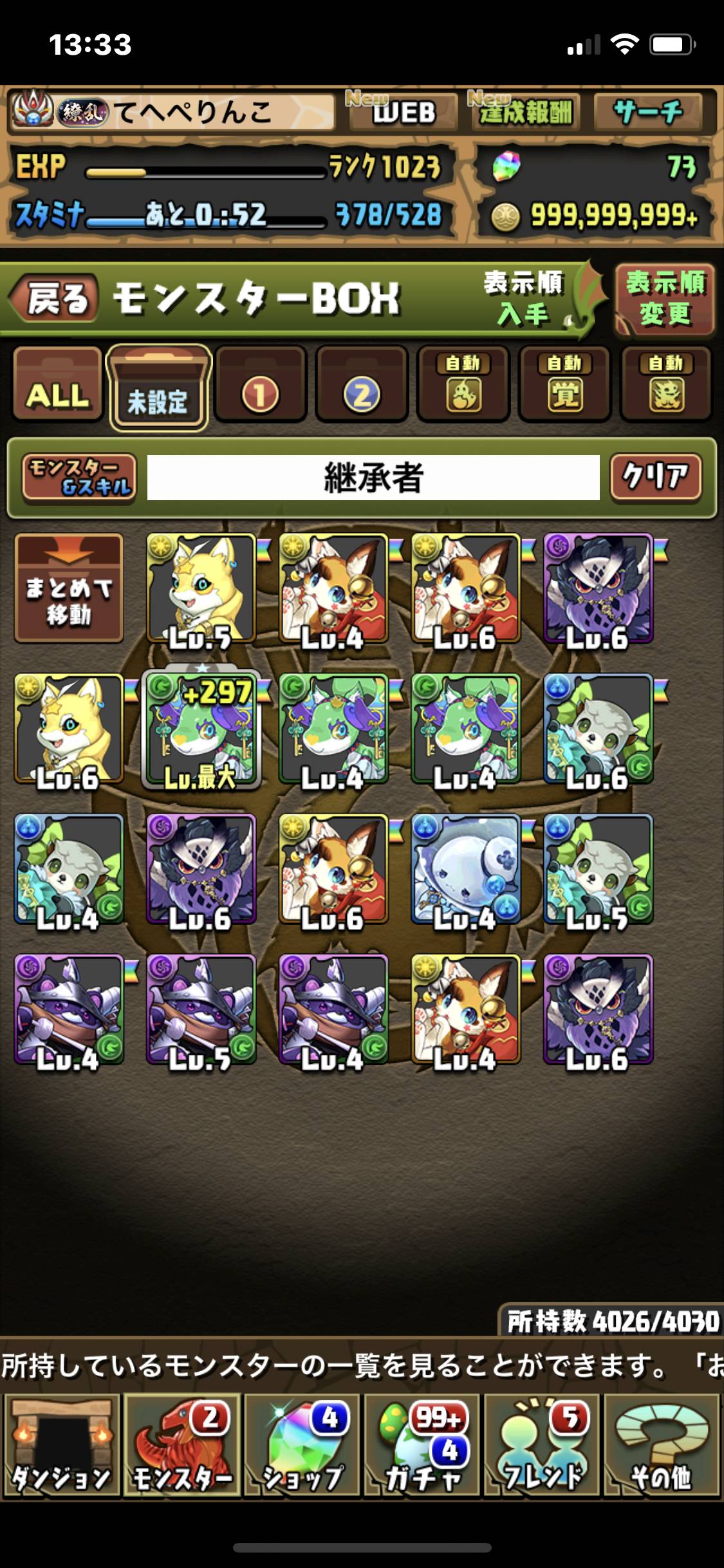Change sort order with 表示順変更
The width and height of the screenshot is (724, 1568).
[665, 299]
